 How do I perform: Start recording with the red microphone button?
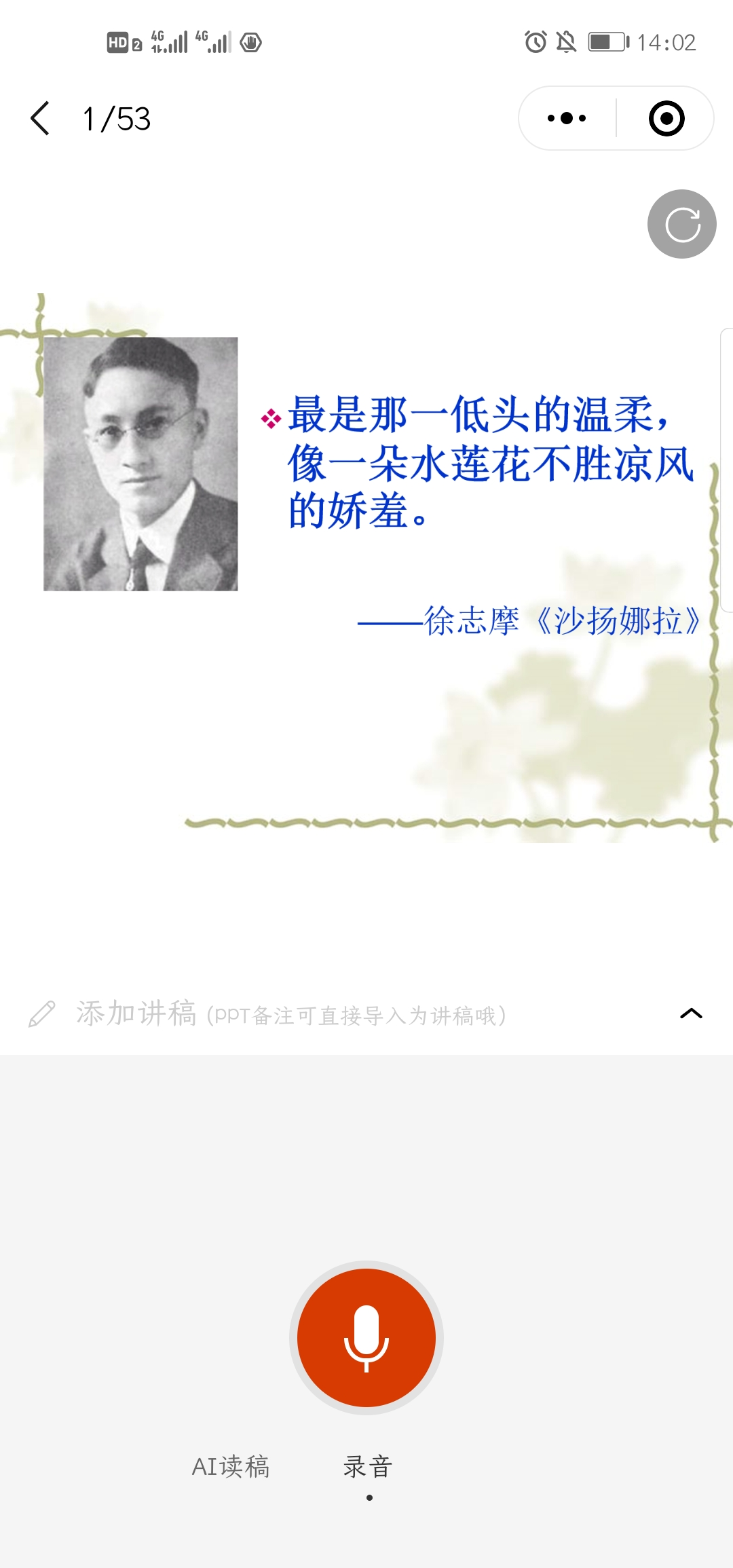click(366, 1338)
